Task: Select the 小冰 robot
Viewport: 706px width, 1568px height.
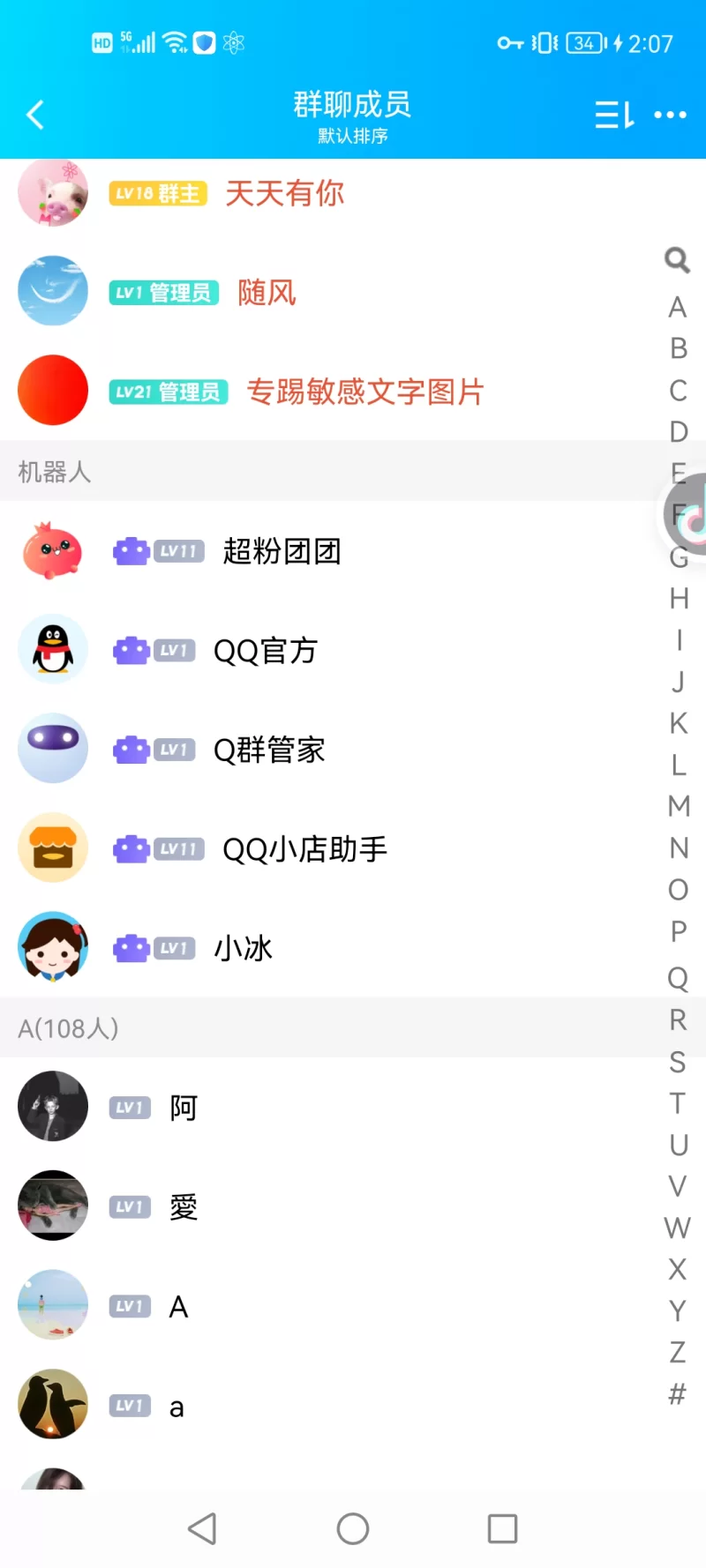Action: (x=243, y=949)
